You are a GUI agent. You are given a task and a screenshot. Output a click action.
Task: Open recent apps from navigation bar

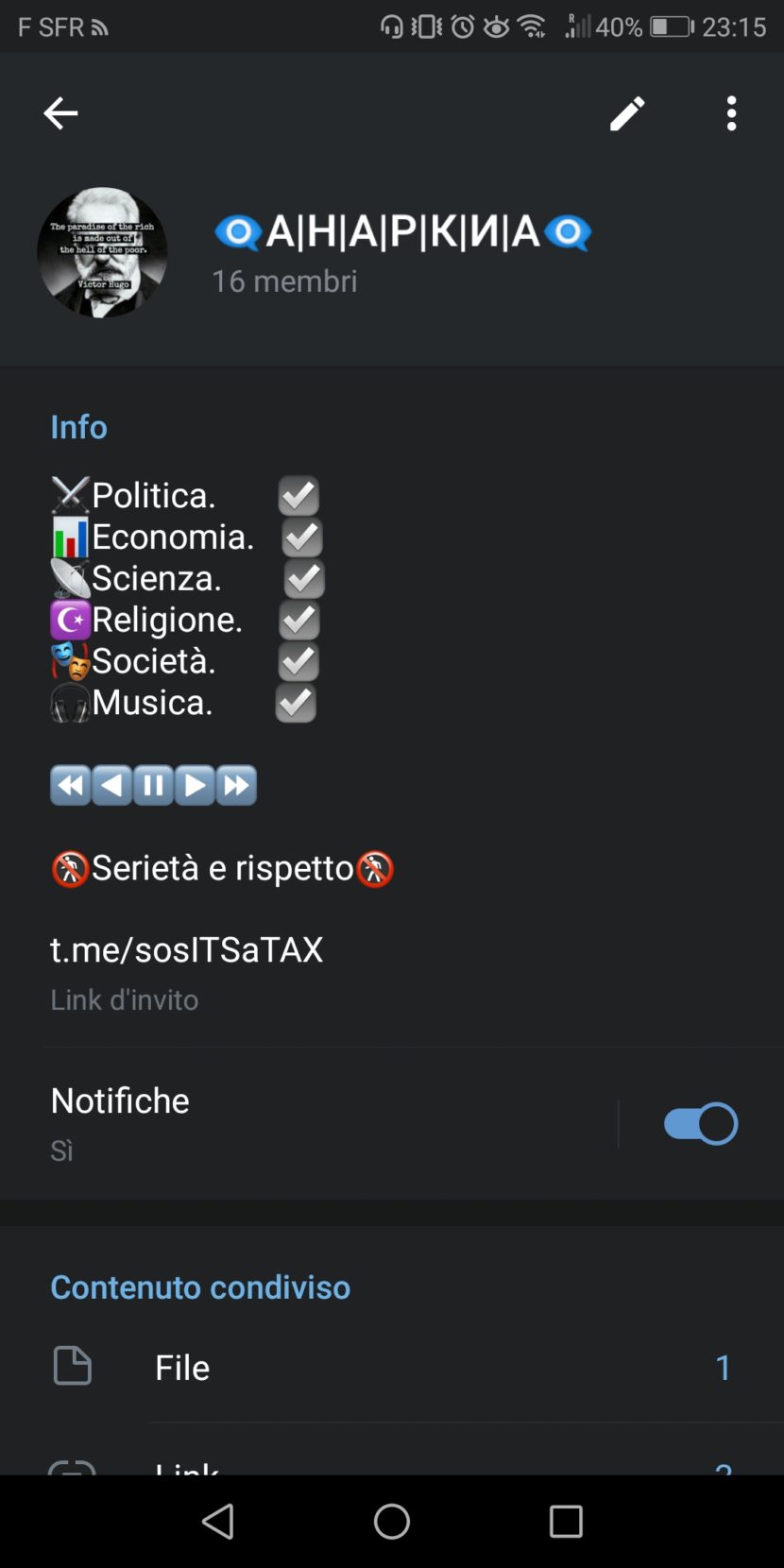click(x=566, y=1521)
